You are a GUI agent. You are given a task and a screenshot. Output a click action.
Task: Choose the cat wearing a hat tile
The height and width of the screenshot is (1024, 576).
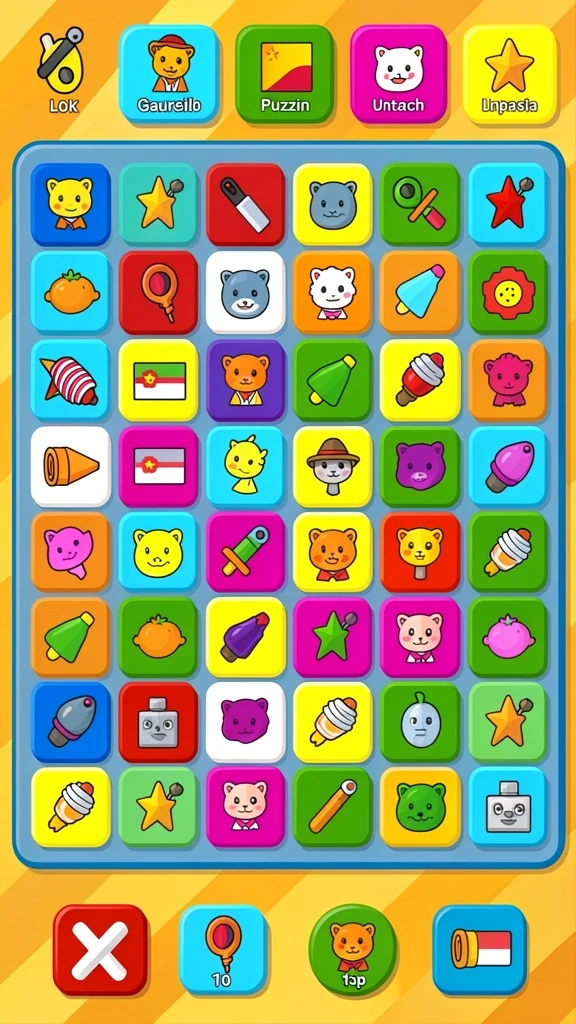(333, 466)
